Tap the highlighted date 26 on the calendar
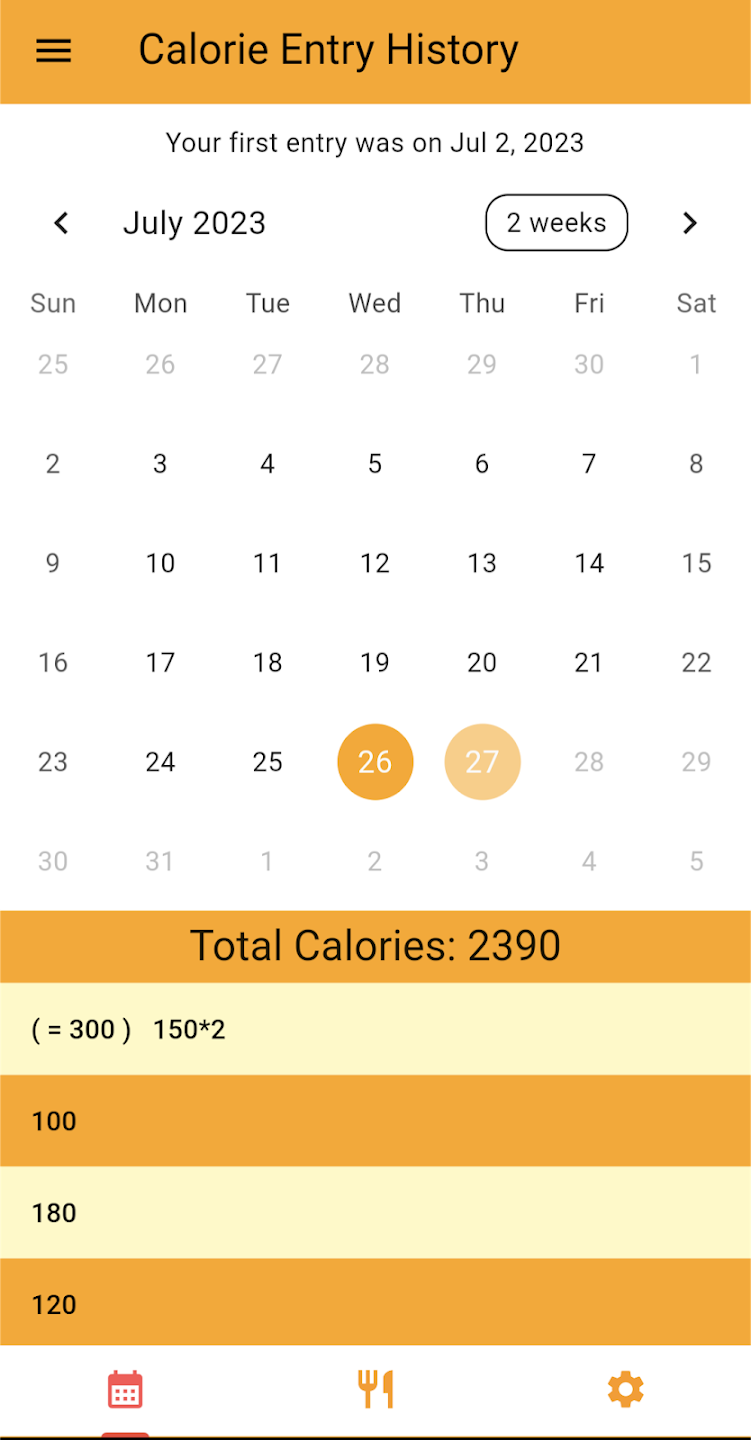The width and height of the screenshot is (751, 1440). point(374,762)
